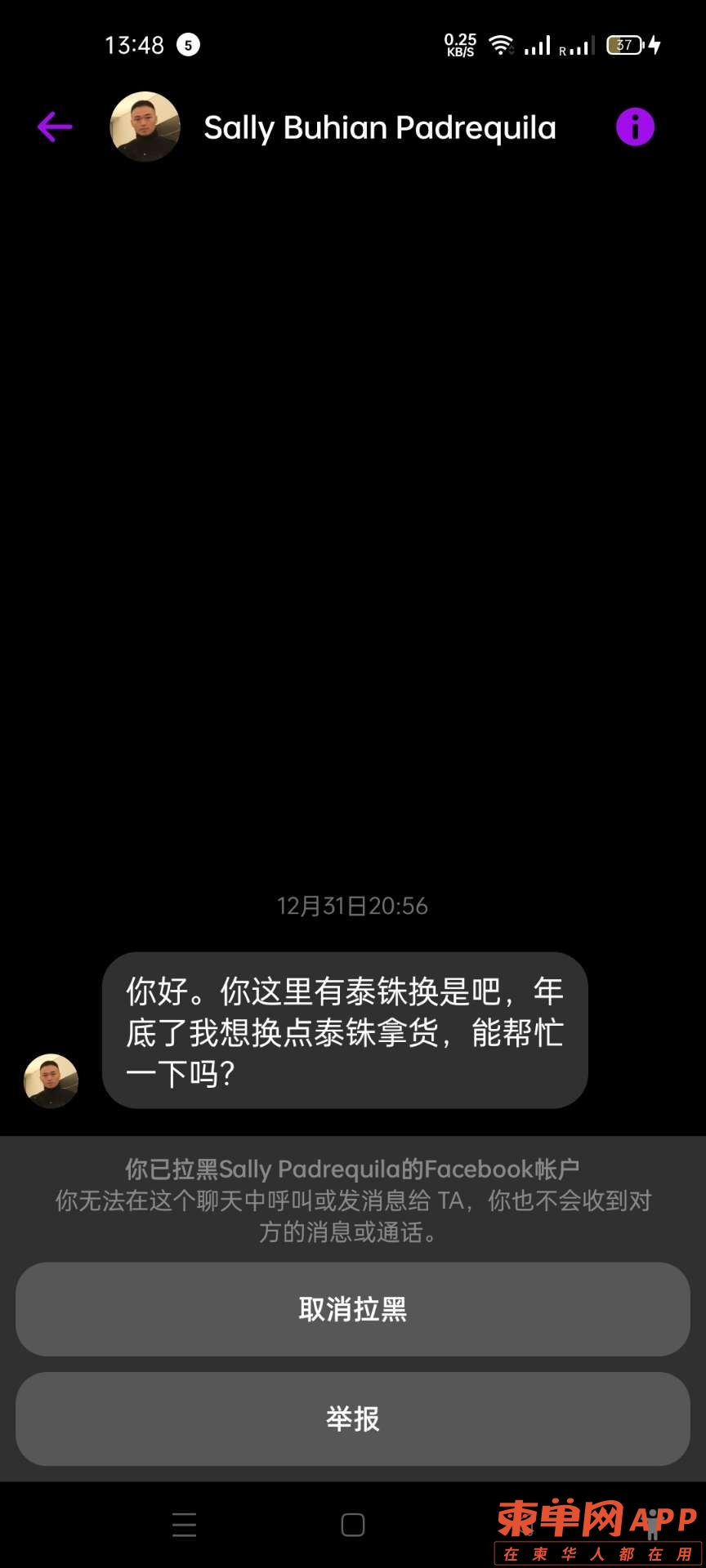Go to the home screen
Image resolution: width=706 pixels, height=1568 pixels.
click(353, 1525)
